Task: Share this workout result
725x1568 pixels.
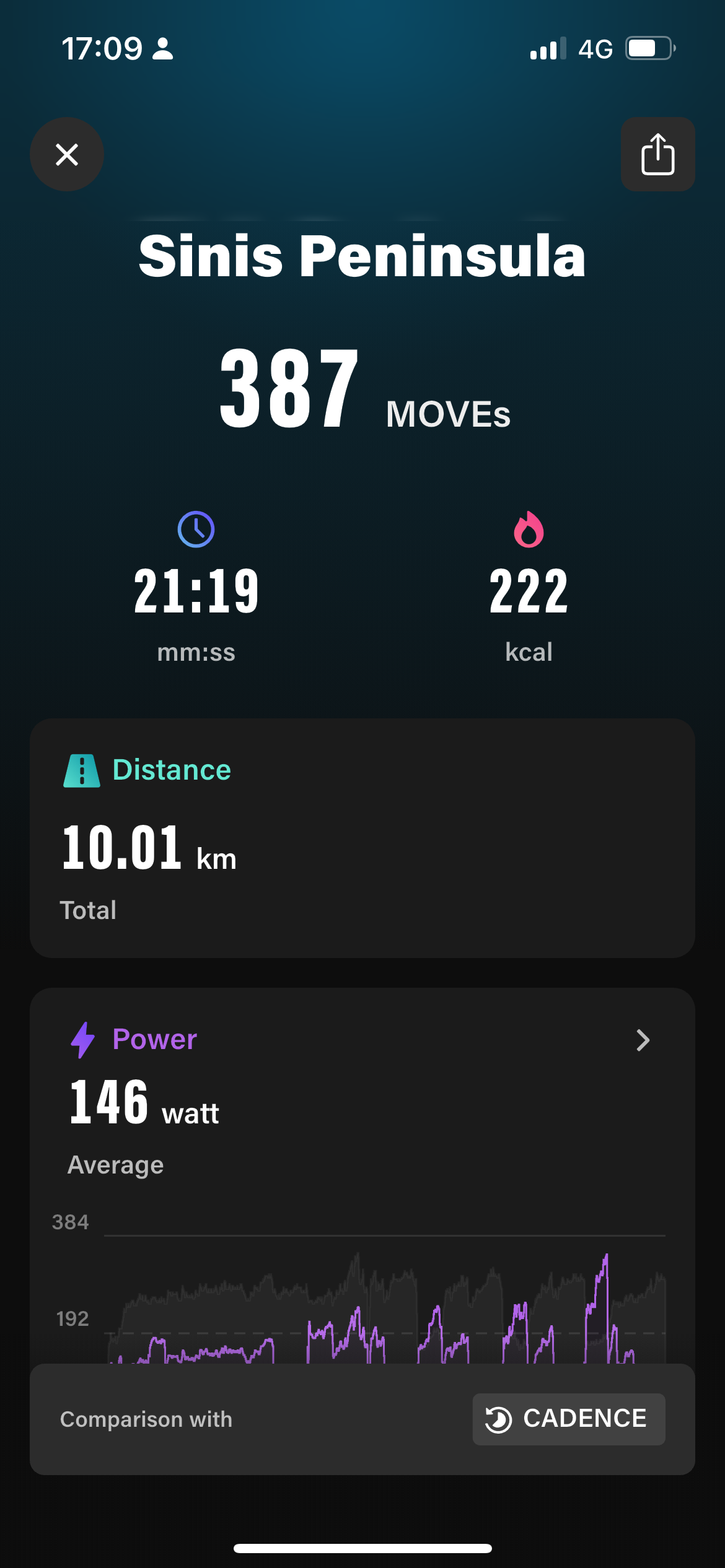Action: [x=657, y=154]
